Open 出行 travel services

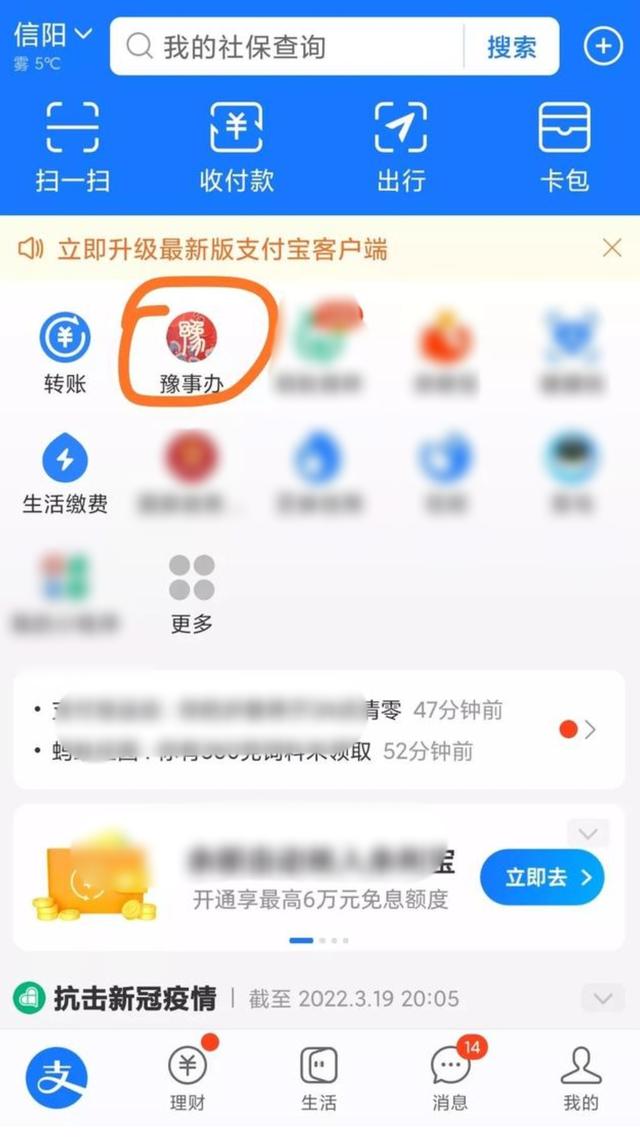[401, 147]
